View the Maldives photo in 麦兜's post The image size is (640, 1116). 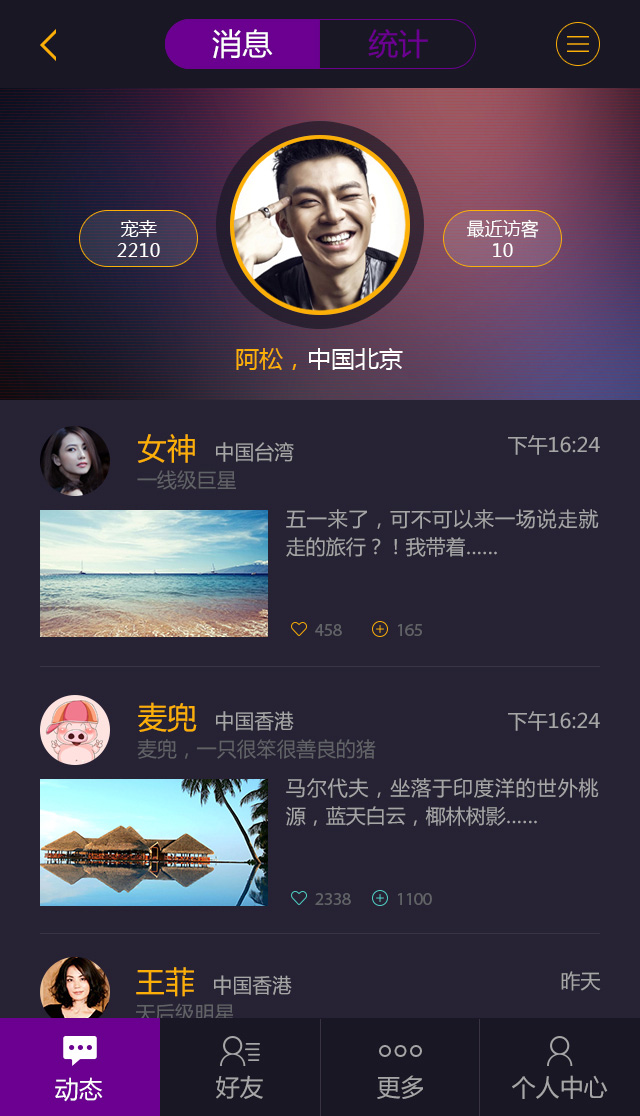pos(154,842)
